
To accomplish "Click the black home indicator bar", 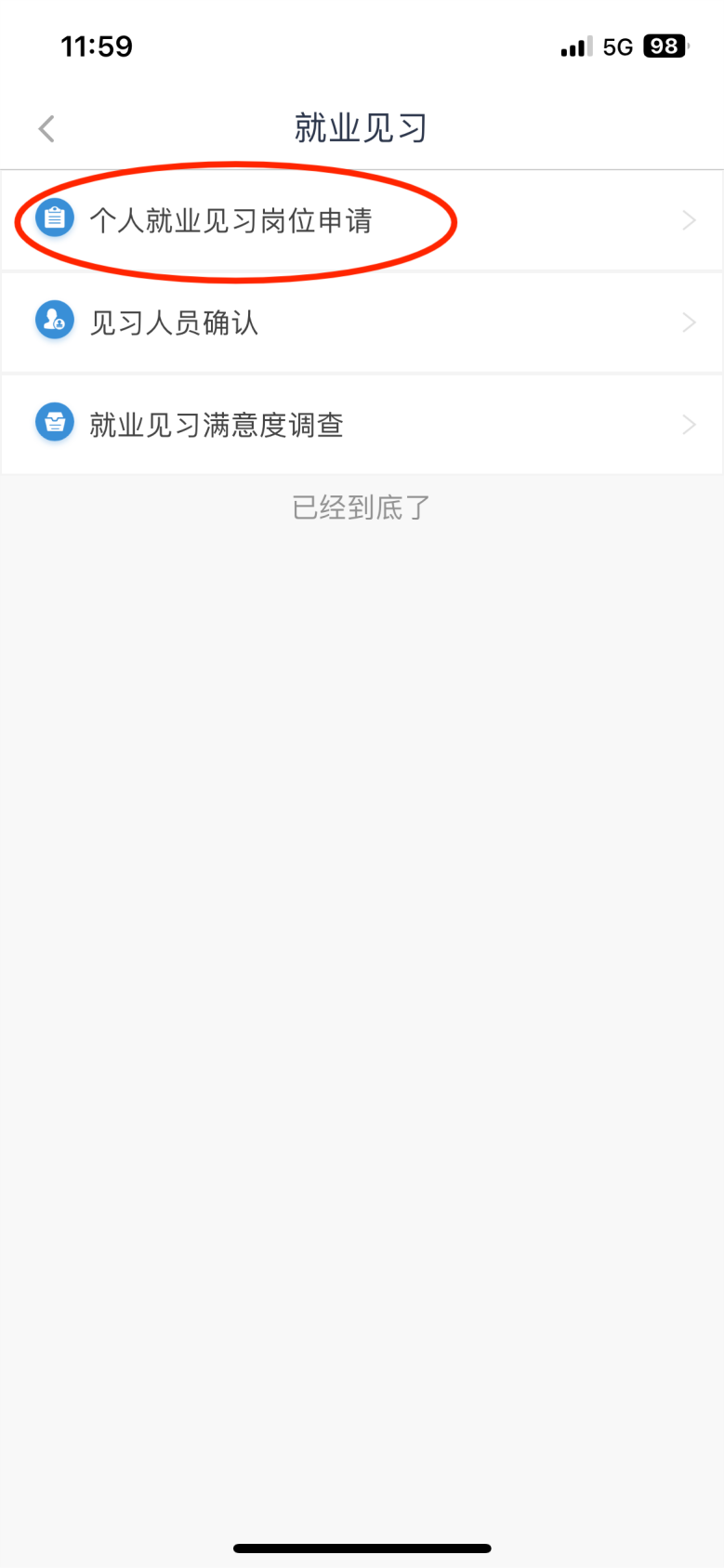I will (361, 1548).
